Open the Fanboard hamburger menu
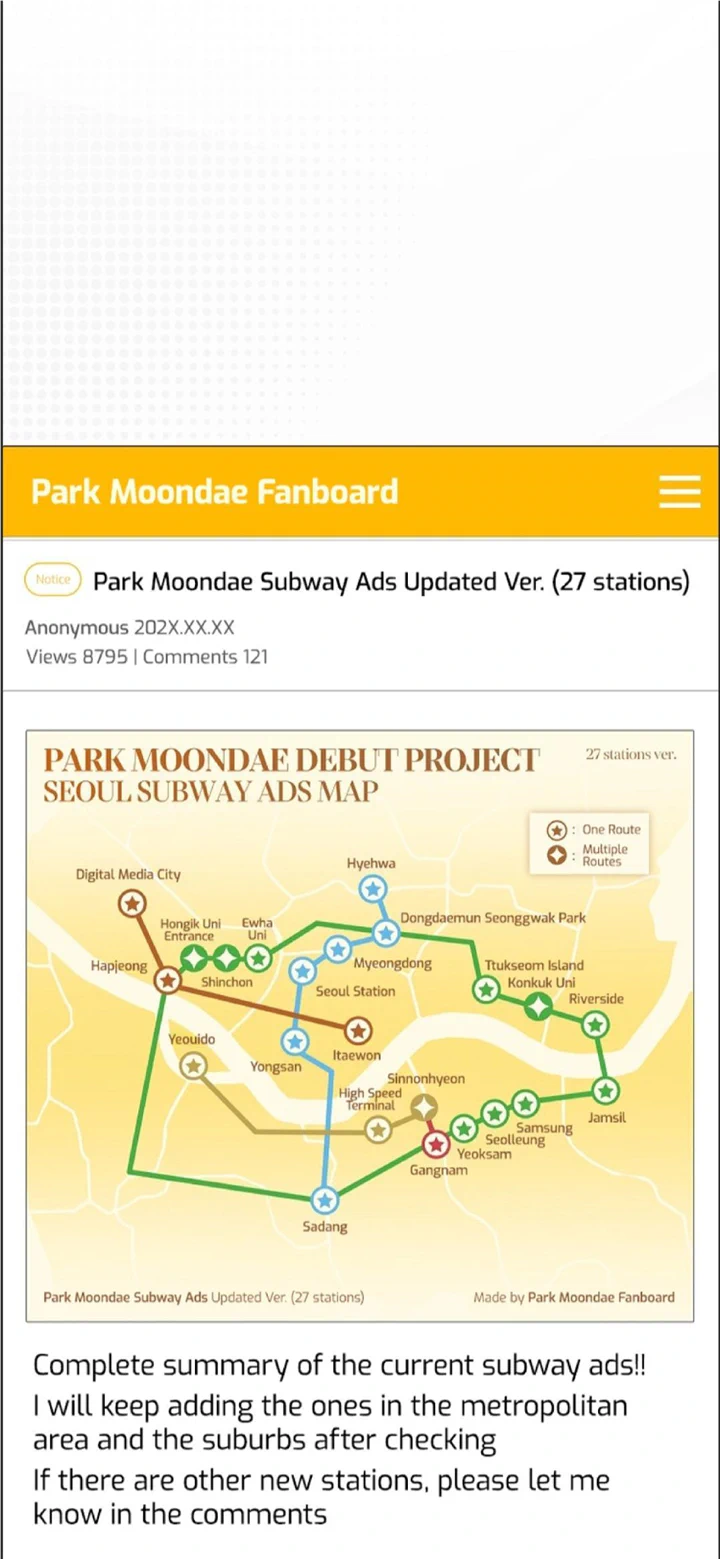This screenshot has height=1559, width=720. (680, 492)
